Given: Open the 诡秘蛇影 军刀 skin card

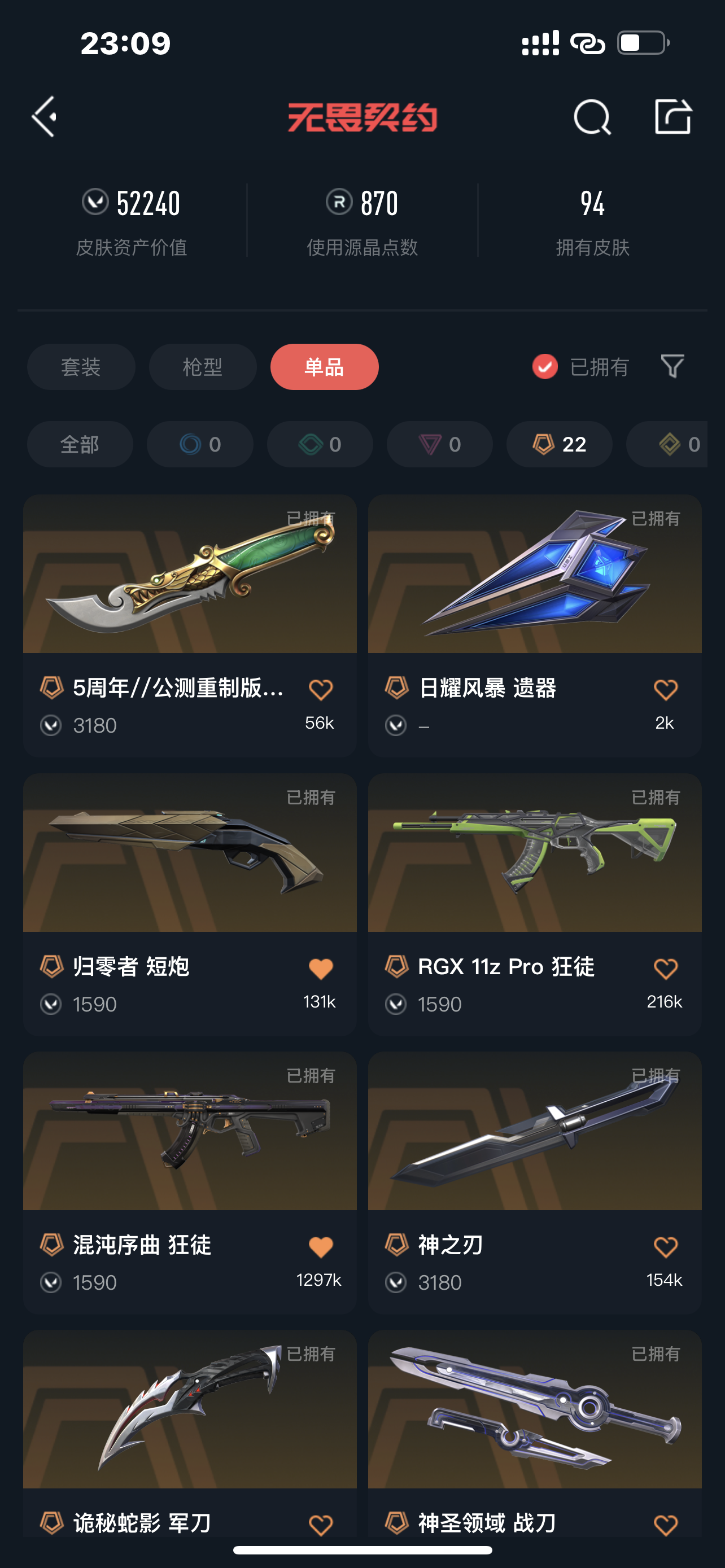Looking at the screenshot, I should coord(189,1418).
